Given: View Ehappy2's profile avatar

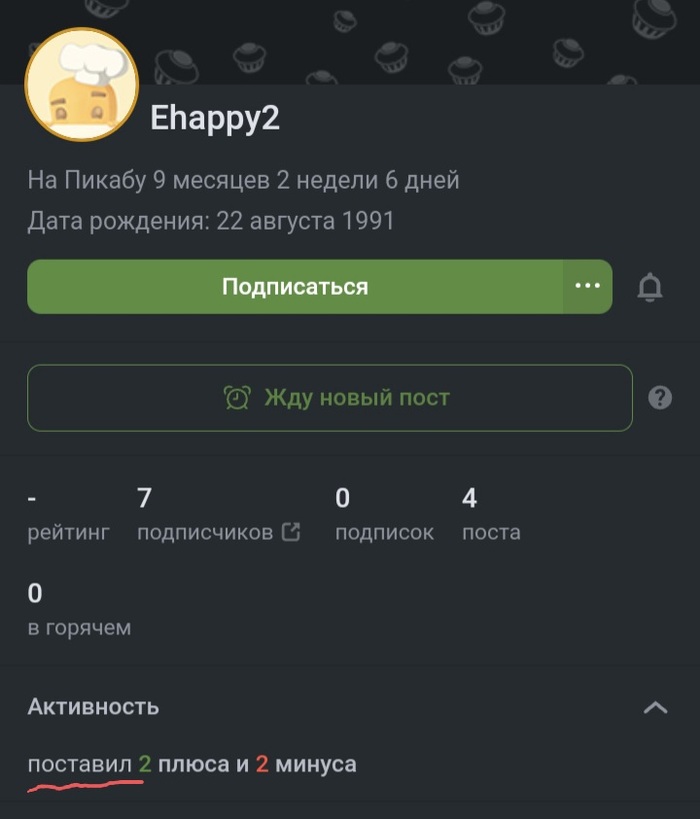Looking at the screenshot, I should [81, 85].
